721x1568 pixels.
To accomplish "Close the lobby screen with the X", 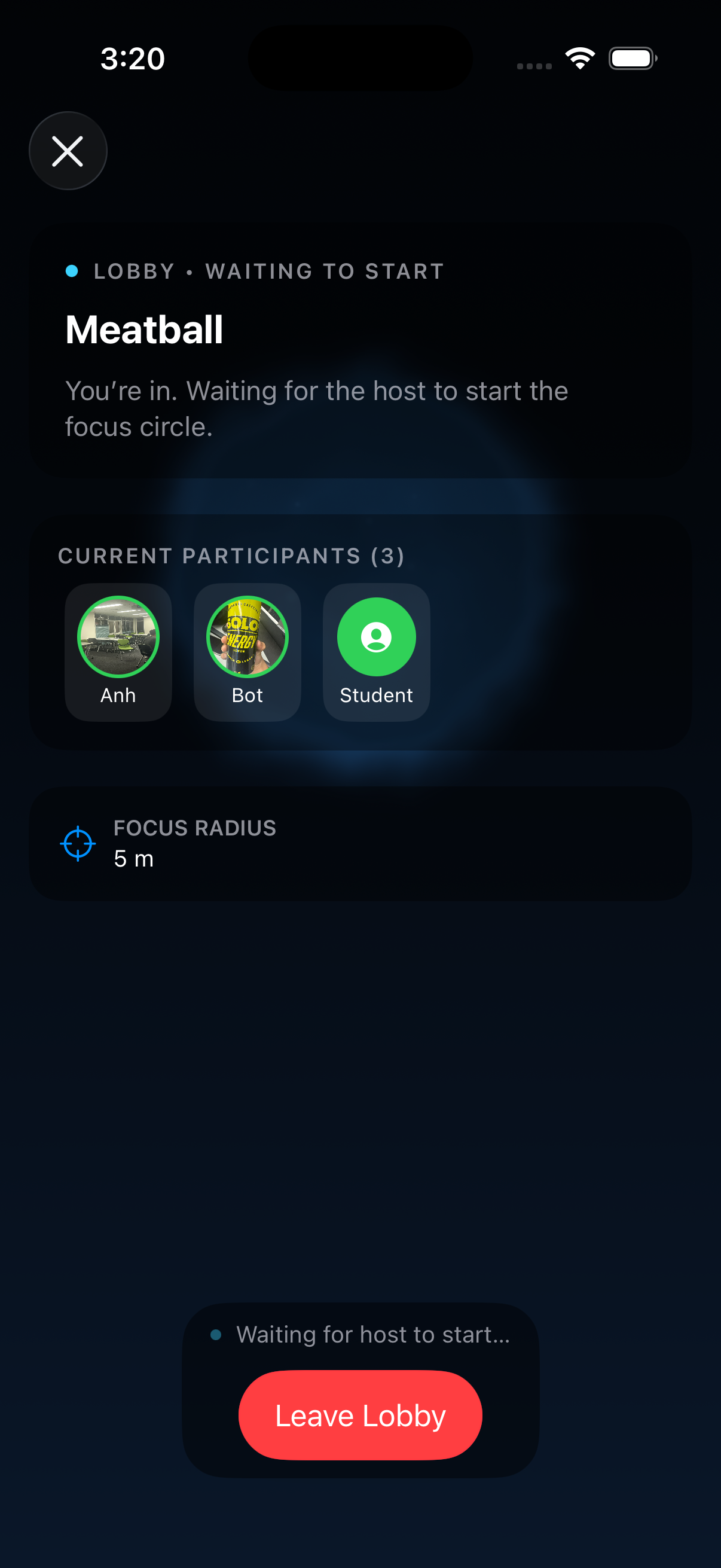I will click(x=68, y=151).
